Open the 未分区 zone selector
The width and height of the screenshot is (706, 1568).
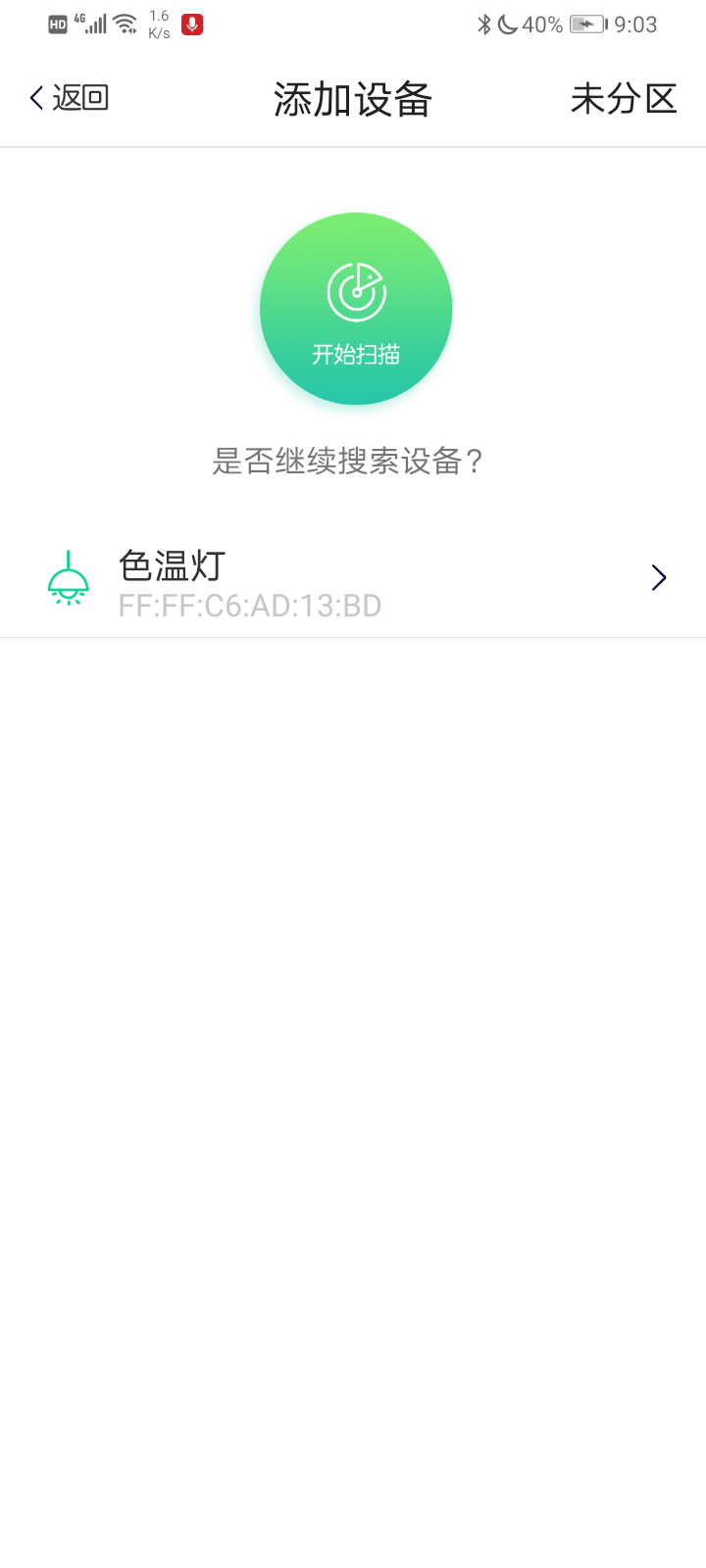(x=624, y=98)
